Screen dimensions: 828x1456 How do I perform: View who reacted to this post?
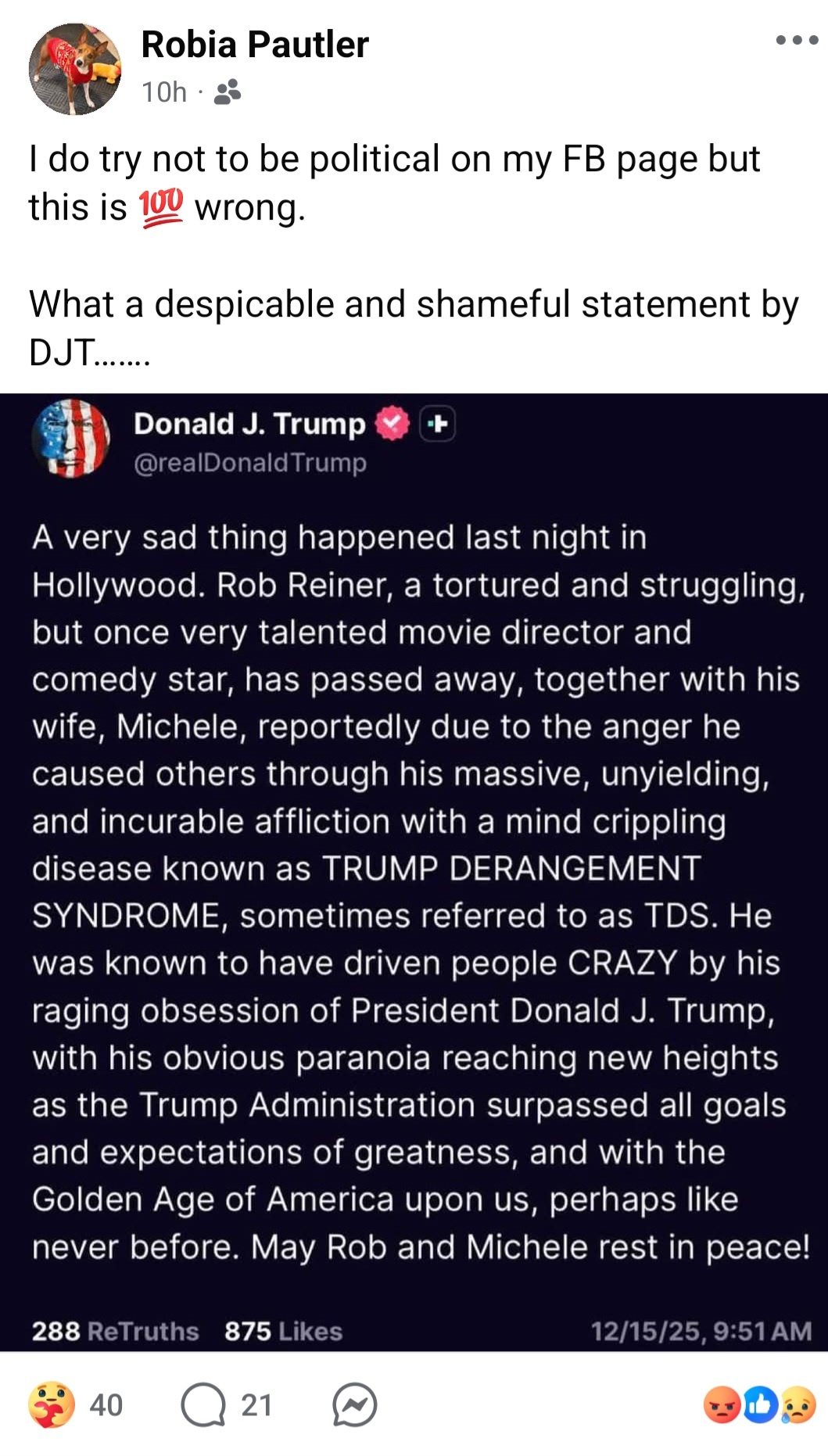point(759,1404)
